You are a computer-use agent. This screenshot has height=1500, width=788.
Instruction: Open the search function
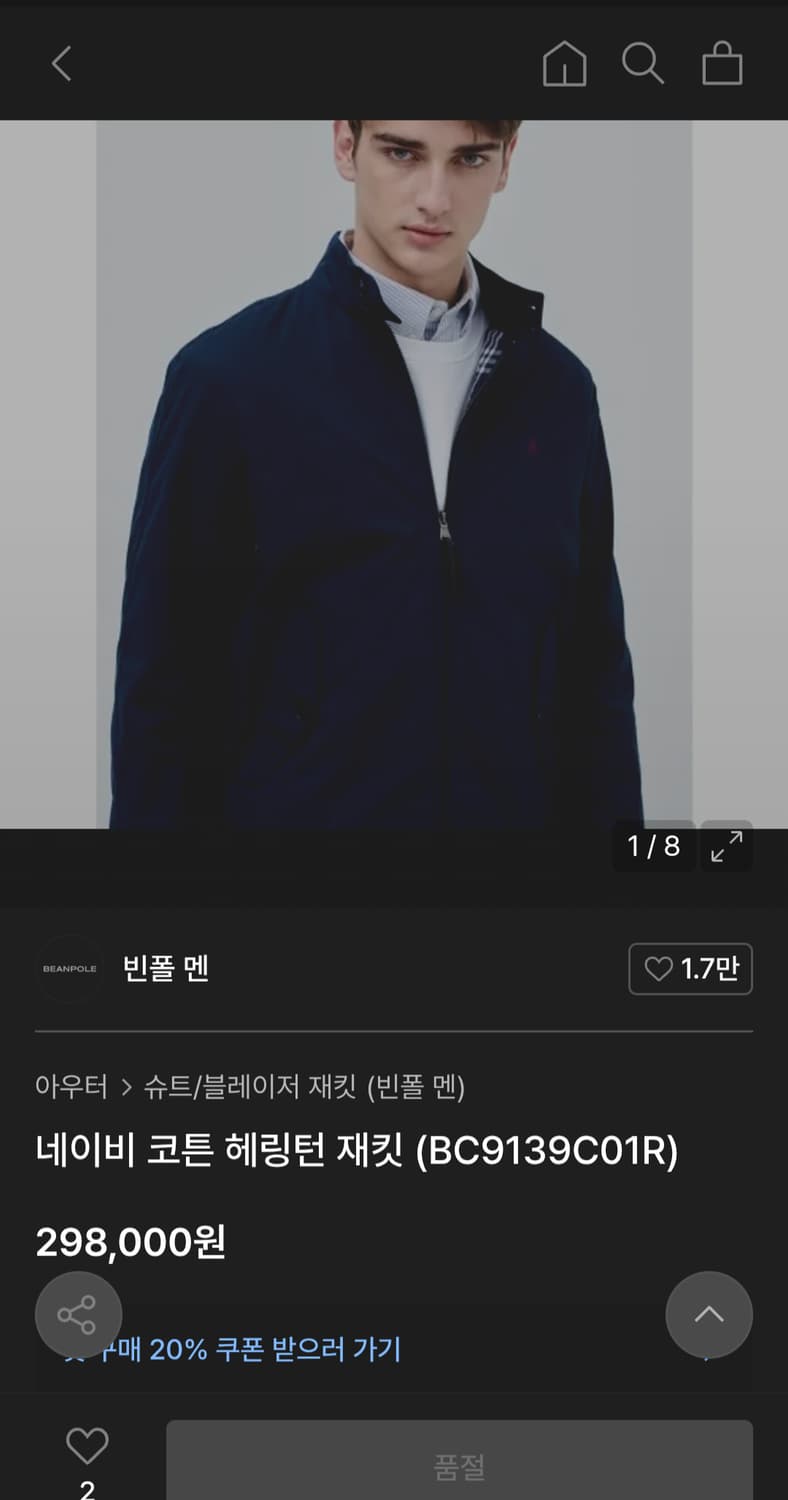pos(643,63)
